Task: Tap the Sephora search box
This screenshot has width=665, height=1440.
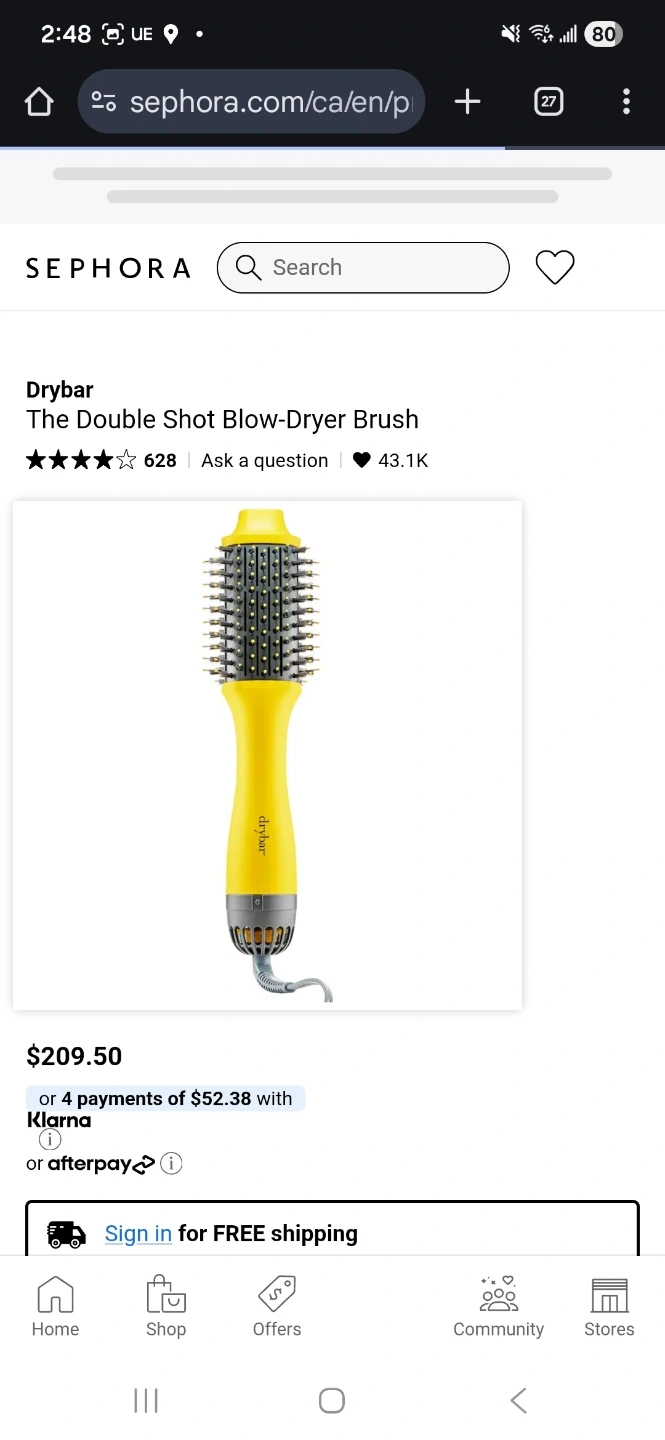Action: [363, 267]
